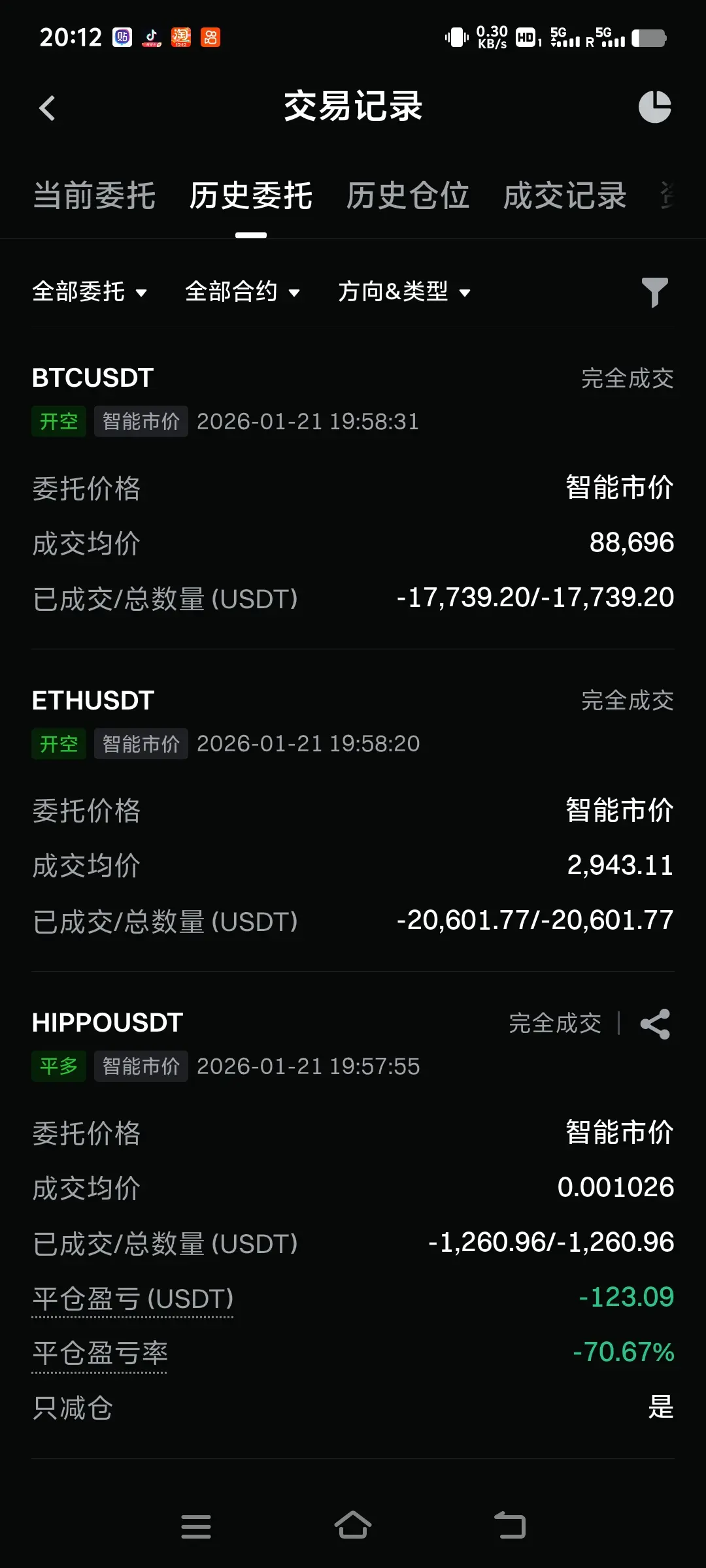This screenshot has height=1568, width=706.
Task: Go back from 交易记录 page
Action: click(x=47, y=108)
